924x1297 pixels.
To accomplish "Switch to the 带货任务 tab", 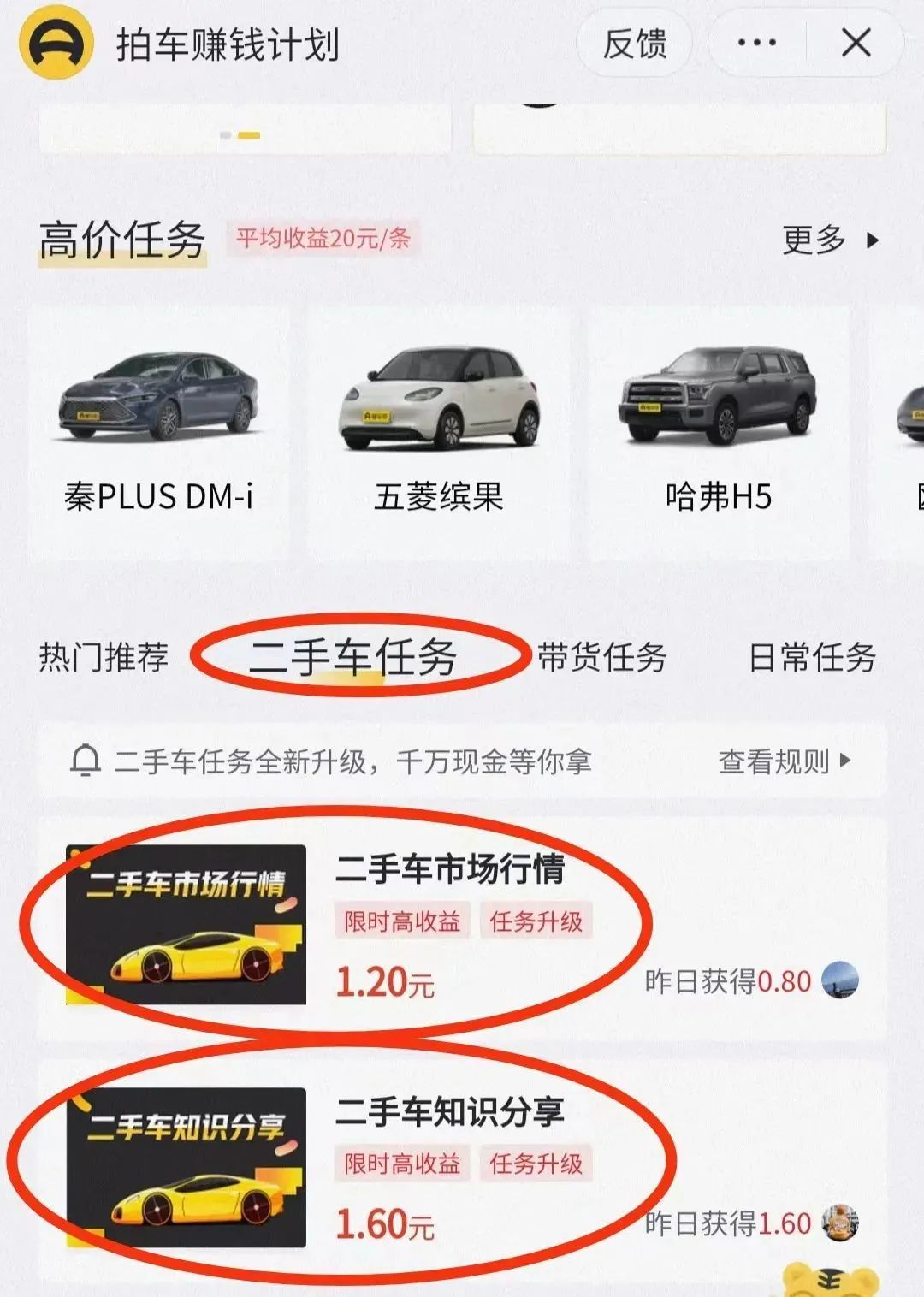I will tap(599, 657).
